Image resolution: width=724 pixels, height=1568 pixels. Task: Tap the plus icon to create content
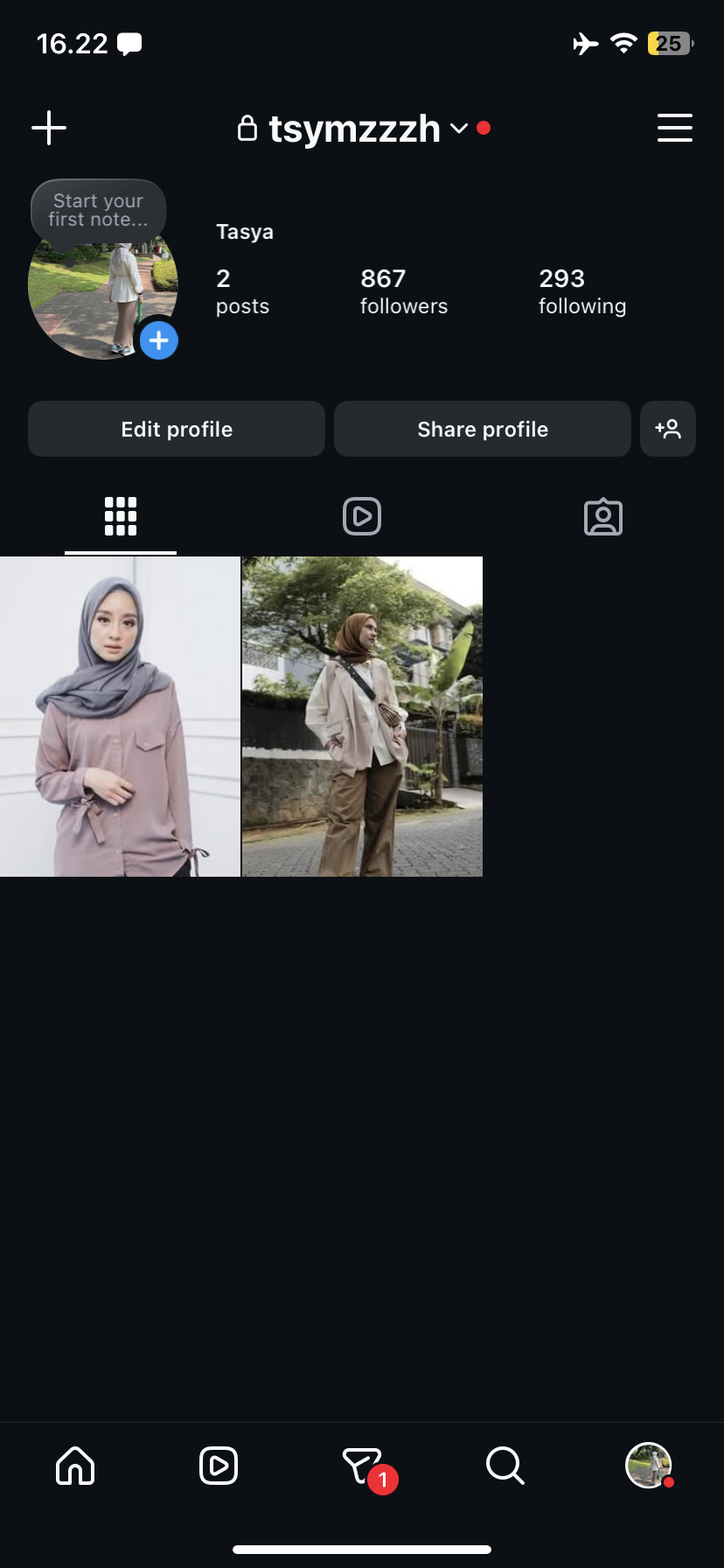point(49,128)
